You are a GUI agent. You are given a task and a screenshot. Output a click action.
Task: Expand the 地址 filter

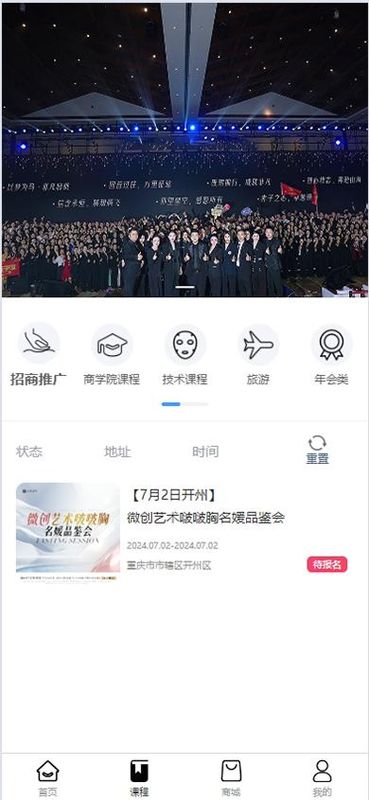117,452
